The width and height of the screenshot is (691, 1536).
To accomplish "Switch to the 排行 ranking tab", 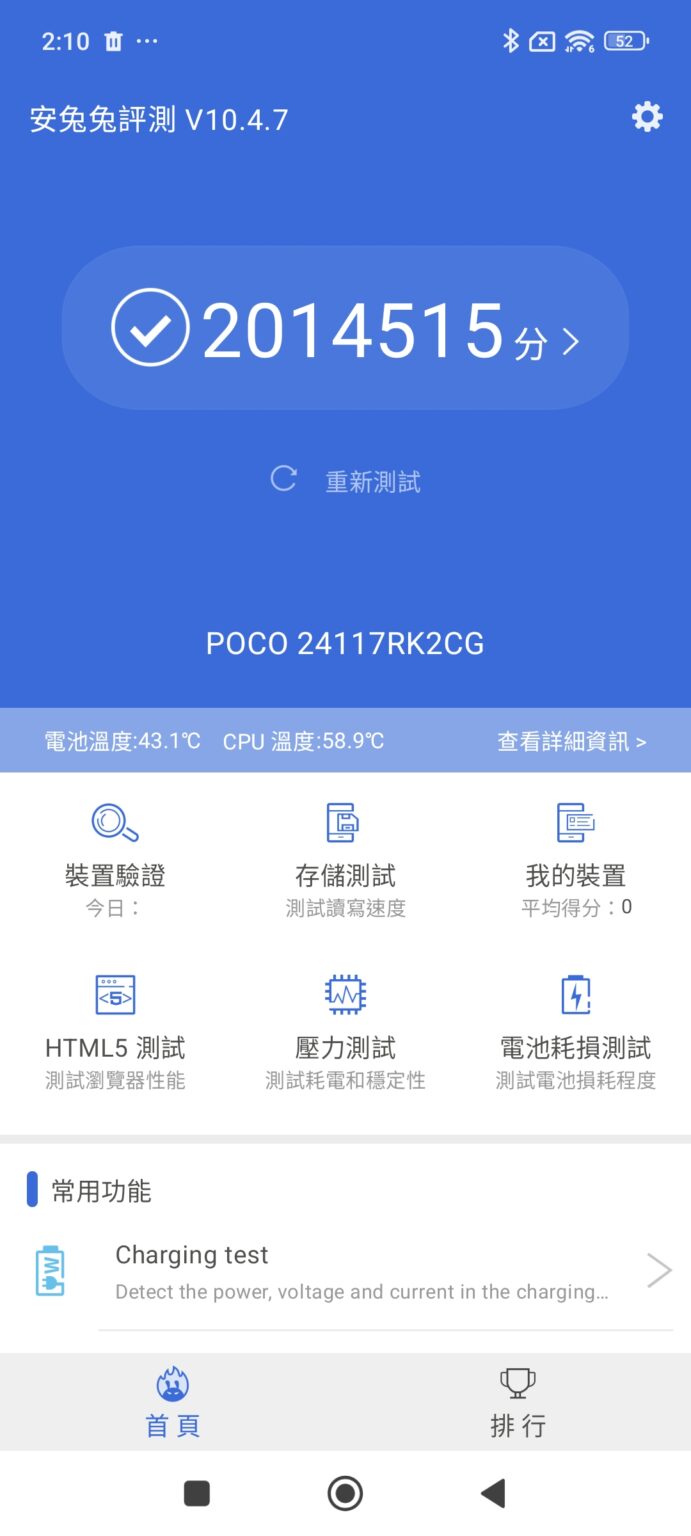I will coord(518,1401).
